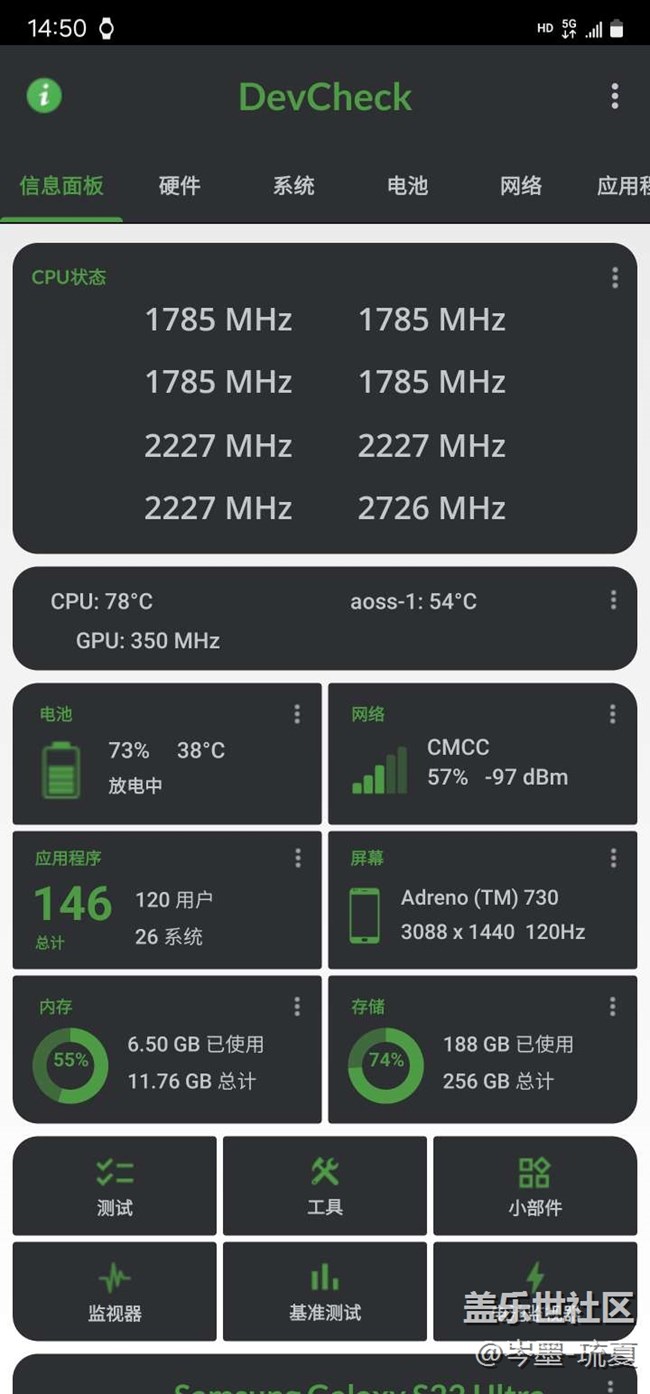Viewport: 650px width, 1394px height.
Task: Open the 屏幕 display card
Action: (482, 900)
